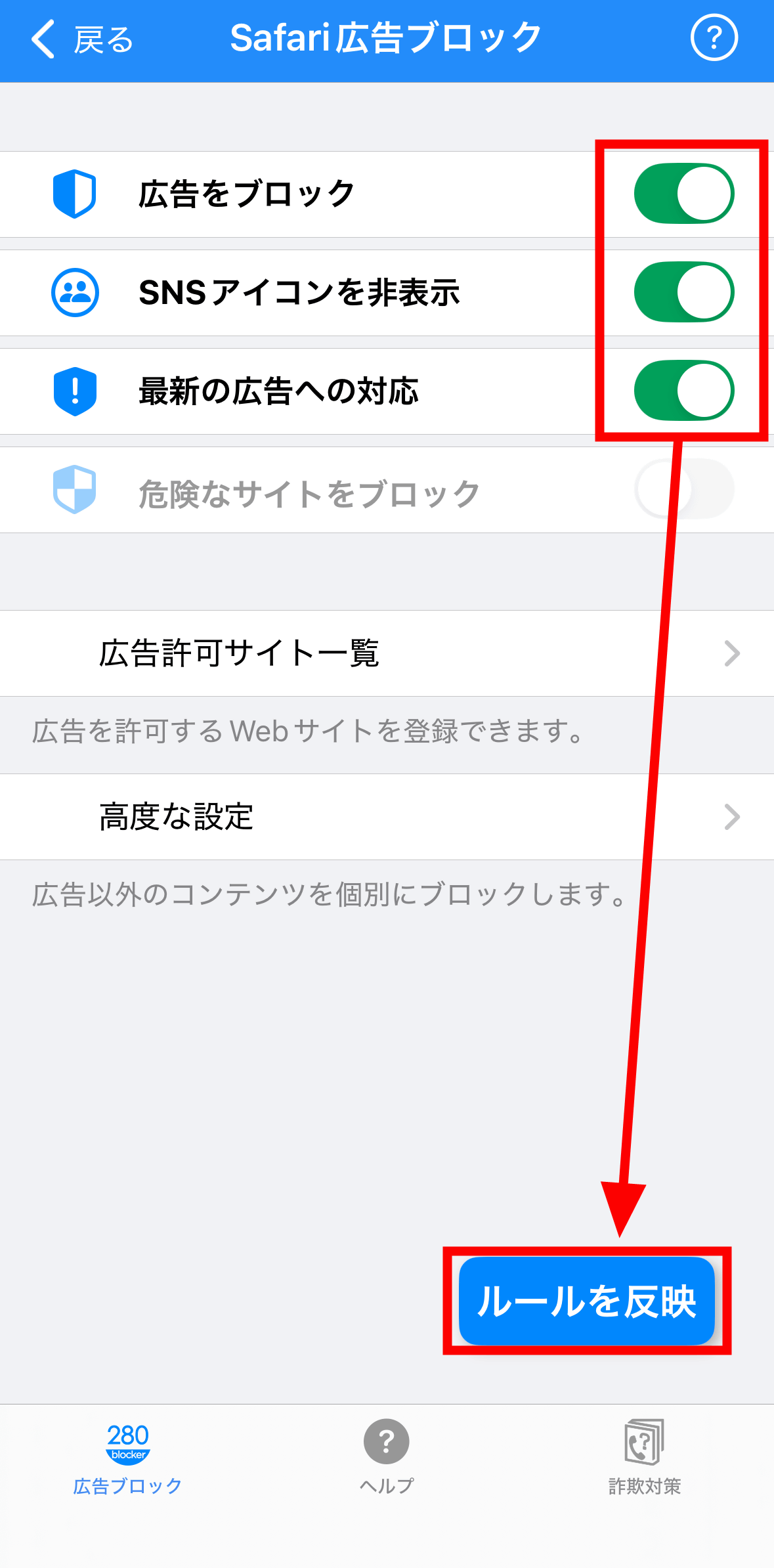This screenshot has width=774, height=1568.
Task: Disable the SNSアイコンを非表示 switch
Action: point(683,292)
